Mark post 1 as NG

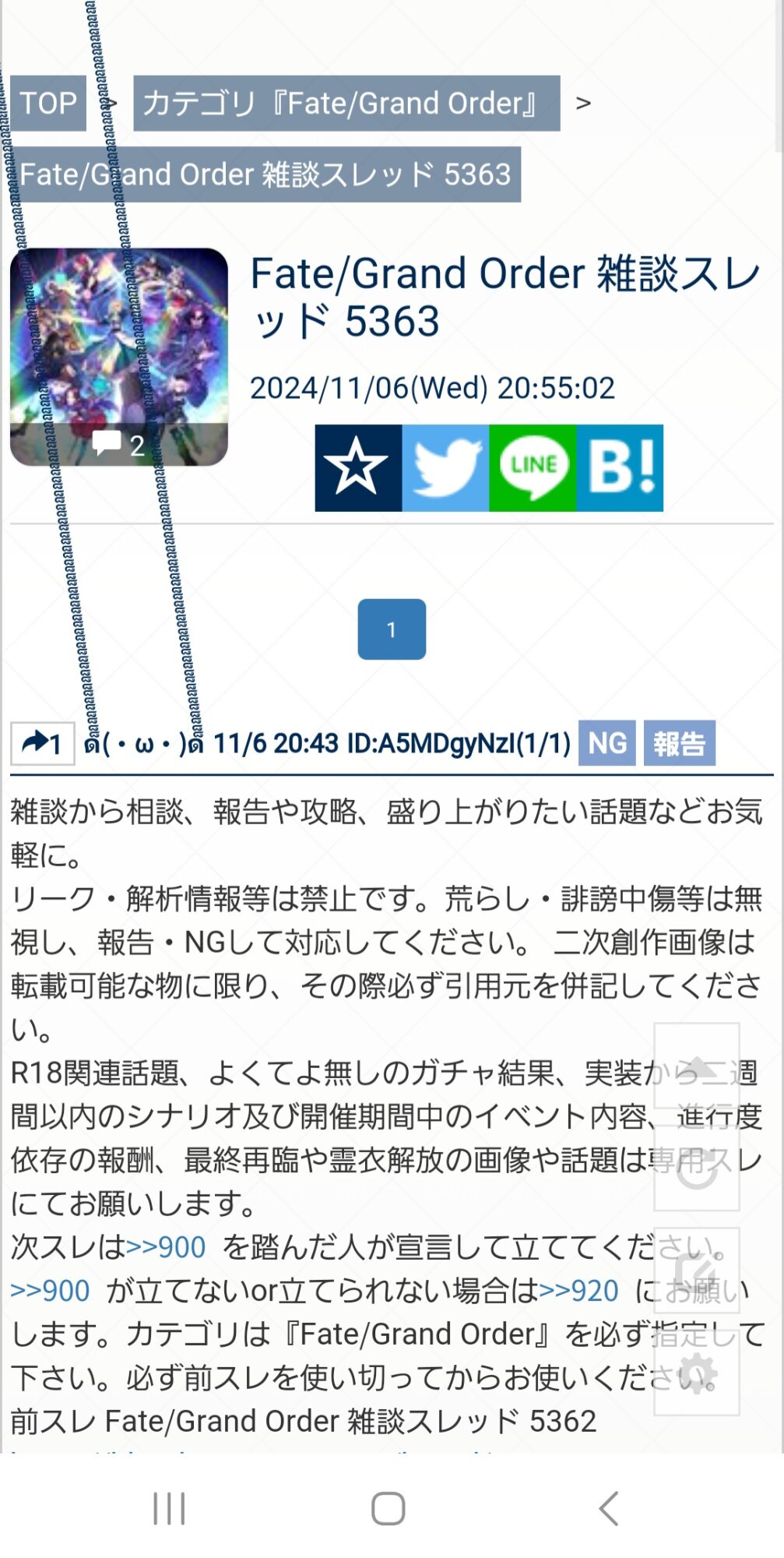point(607,743)
